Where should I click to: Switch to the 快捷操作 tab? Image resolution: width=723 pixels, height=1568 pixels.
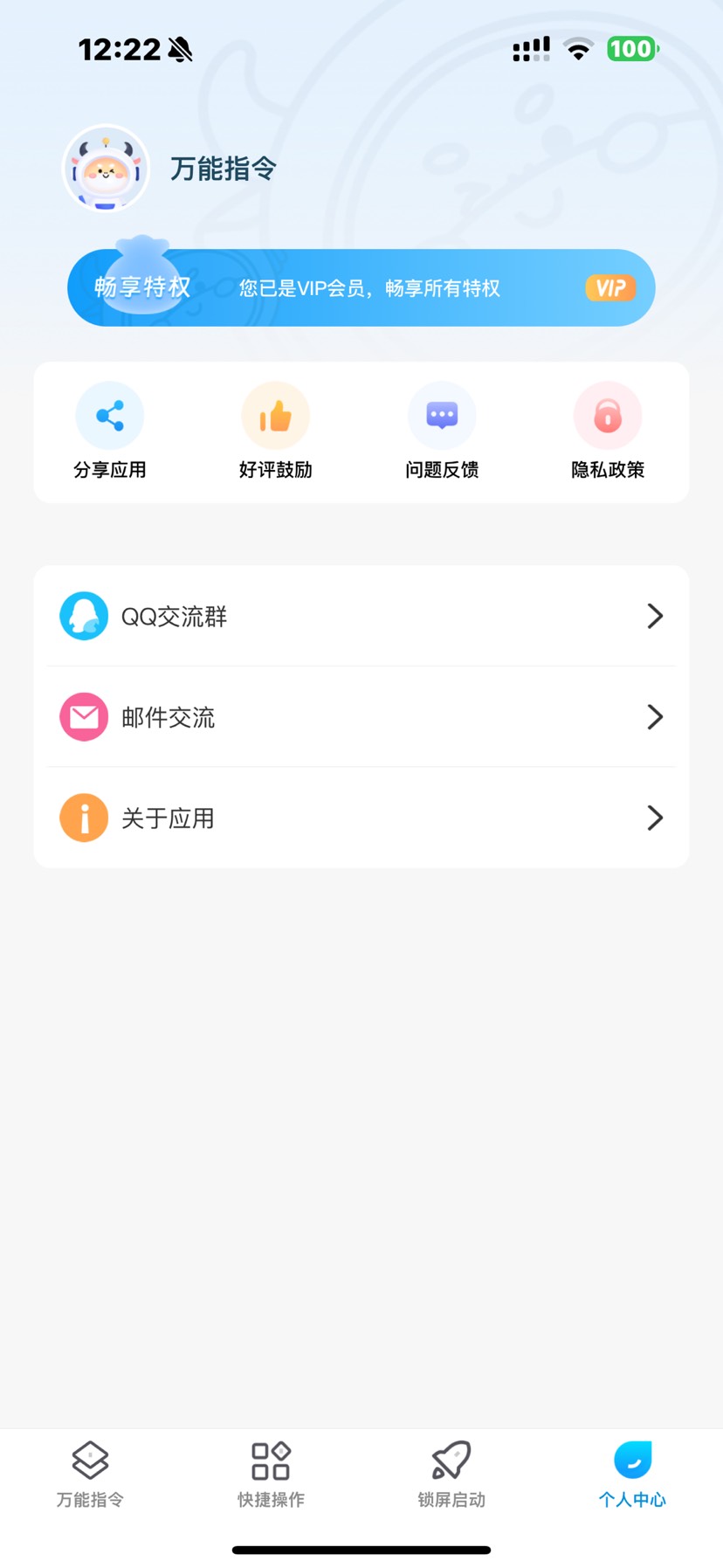coord(271,1475)
